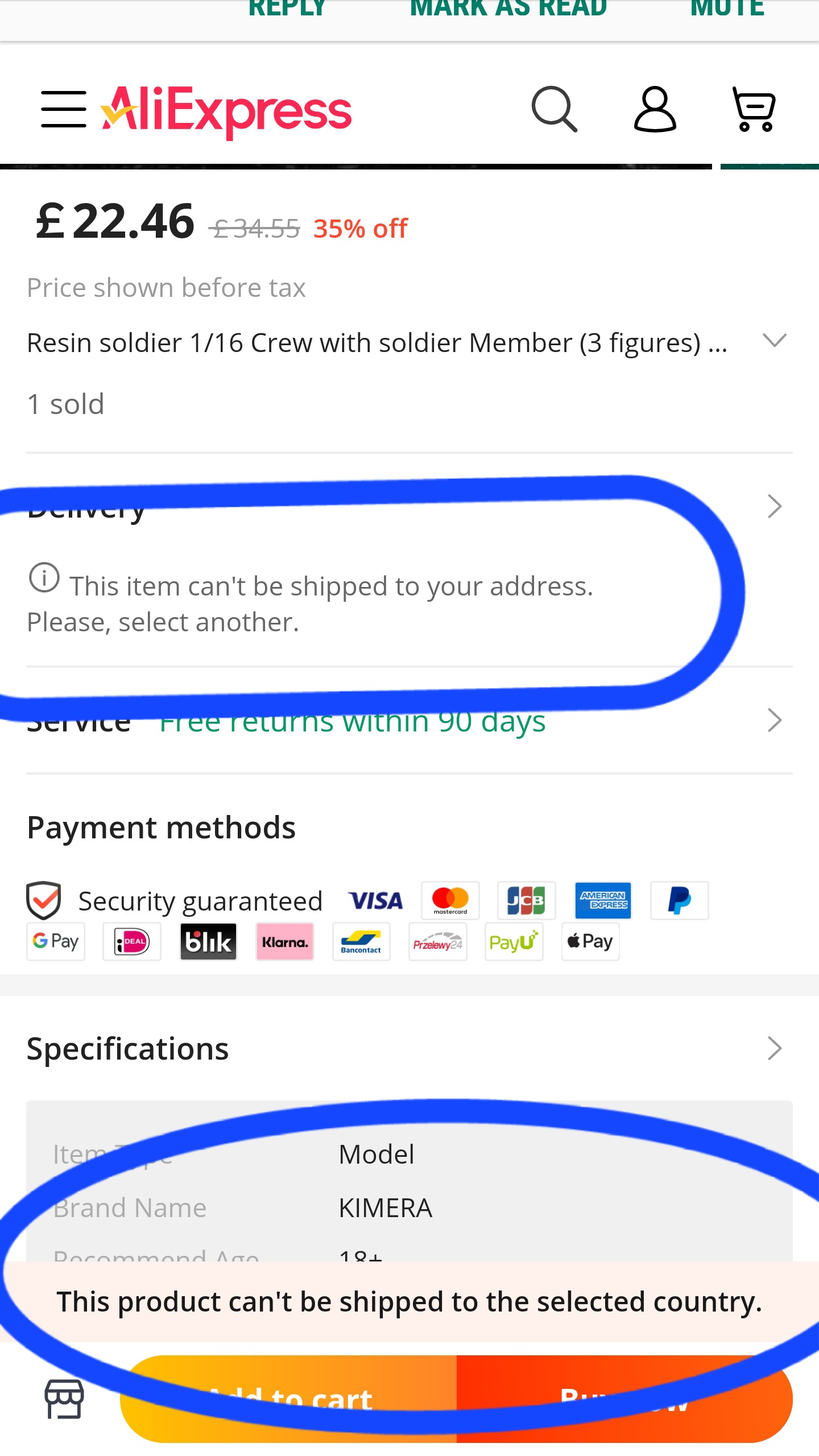This screenshot has width=819, height=1456.
Task: Open the Specifications section
Action: [774, 1048]
